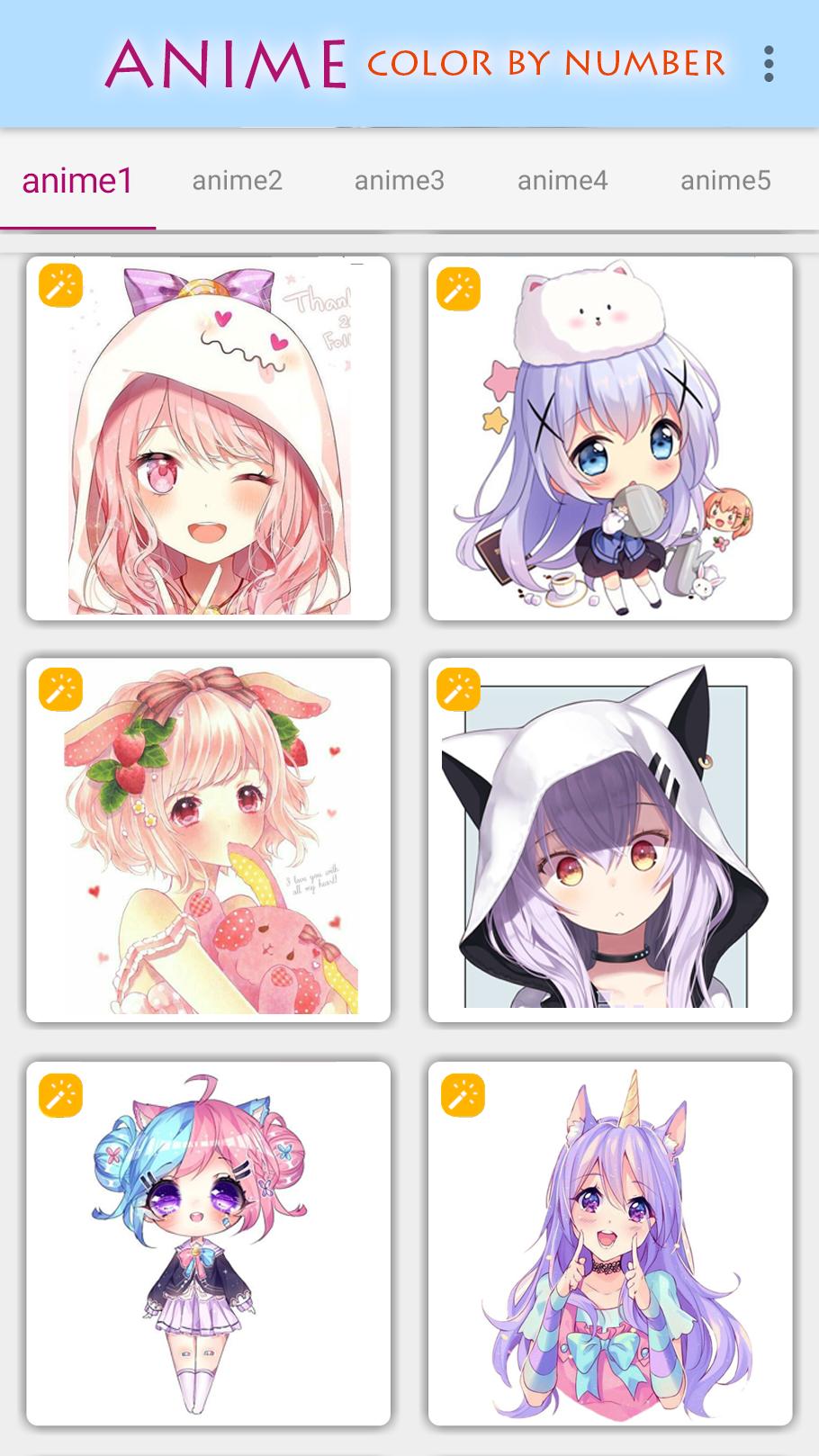Select the strawberry bunny-ear girl picture
819x1456 pixels.
(209, 840)
